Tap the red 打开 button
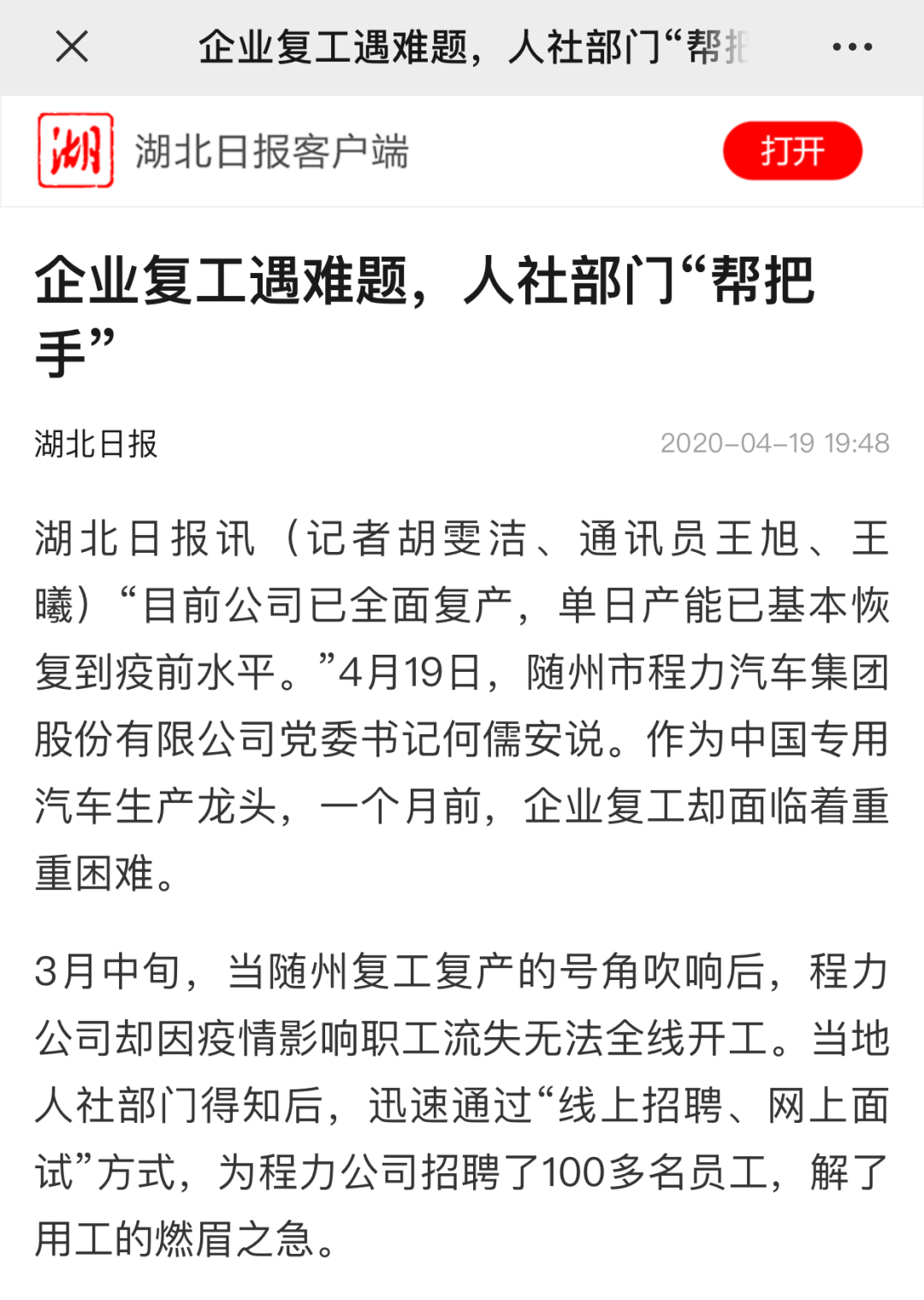The height and width of the screenshot is (1300, 924). (x=792, y=151)
